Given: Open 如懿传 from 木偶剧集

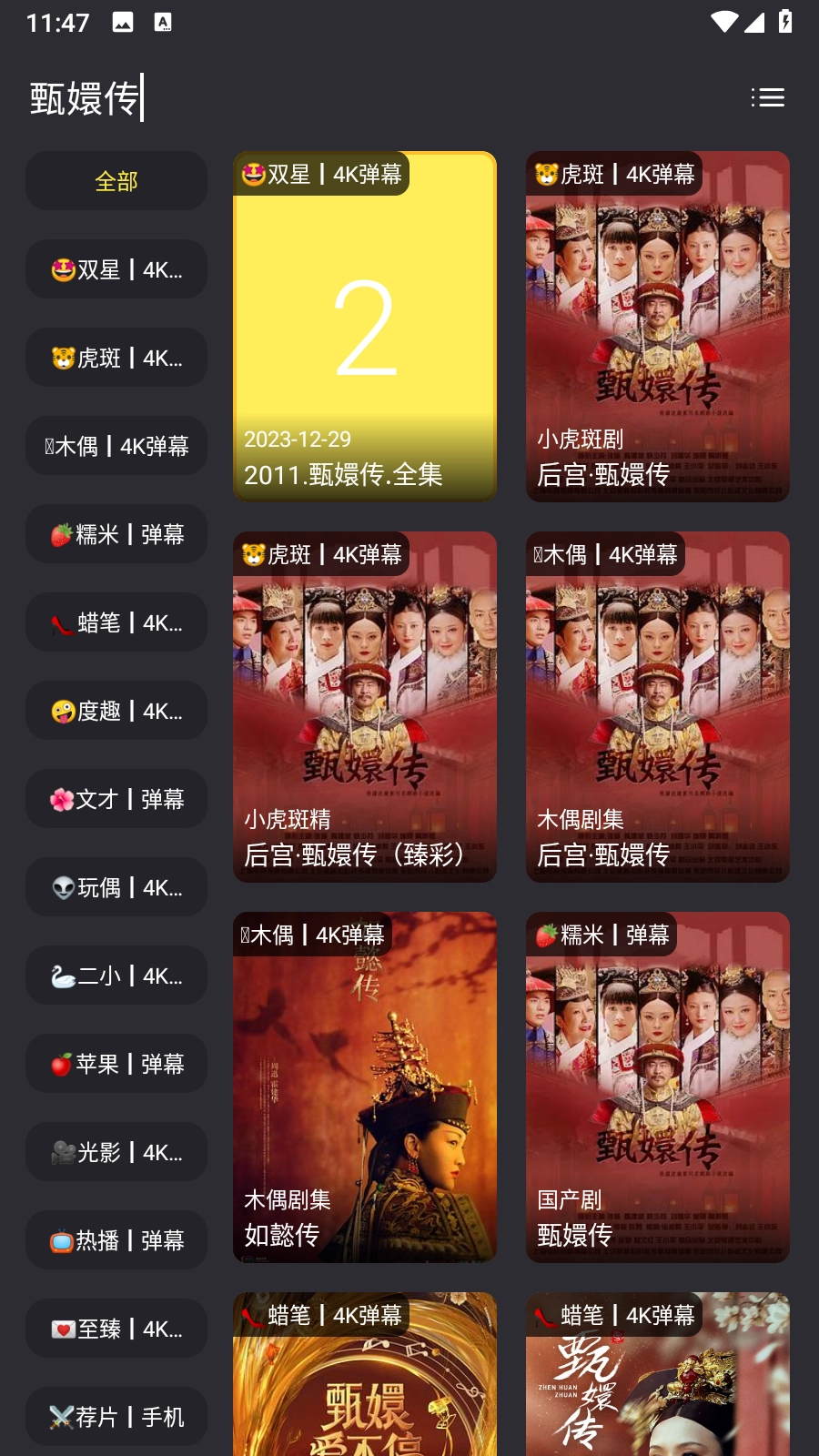Looking at the screenshot, I should point(365,1087).
